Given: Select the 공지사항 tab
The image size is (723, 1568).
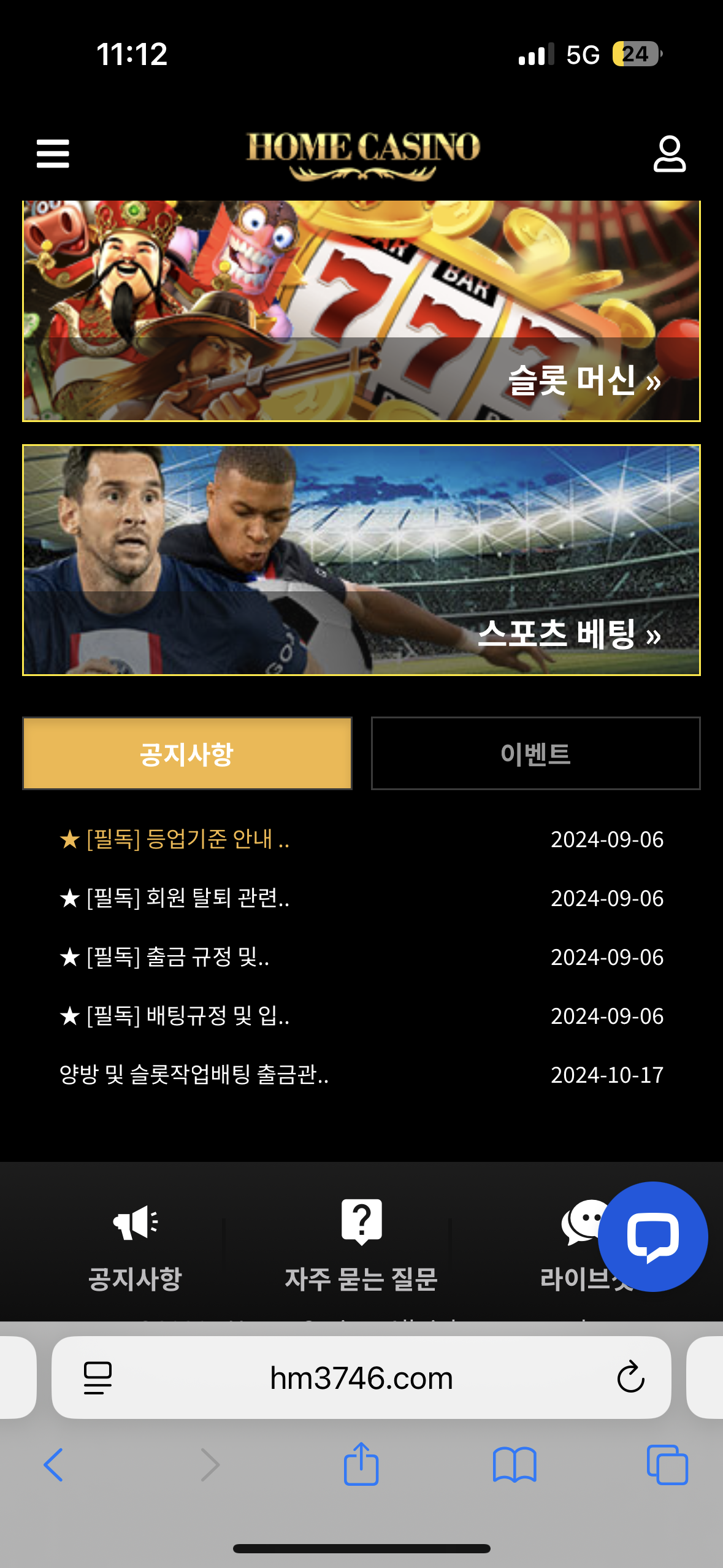Looking at the screenshot, I should pyautogui.click(x=187, y=753).
